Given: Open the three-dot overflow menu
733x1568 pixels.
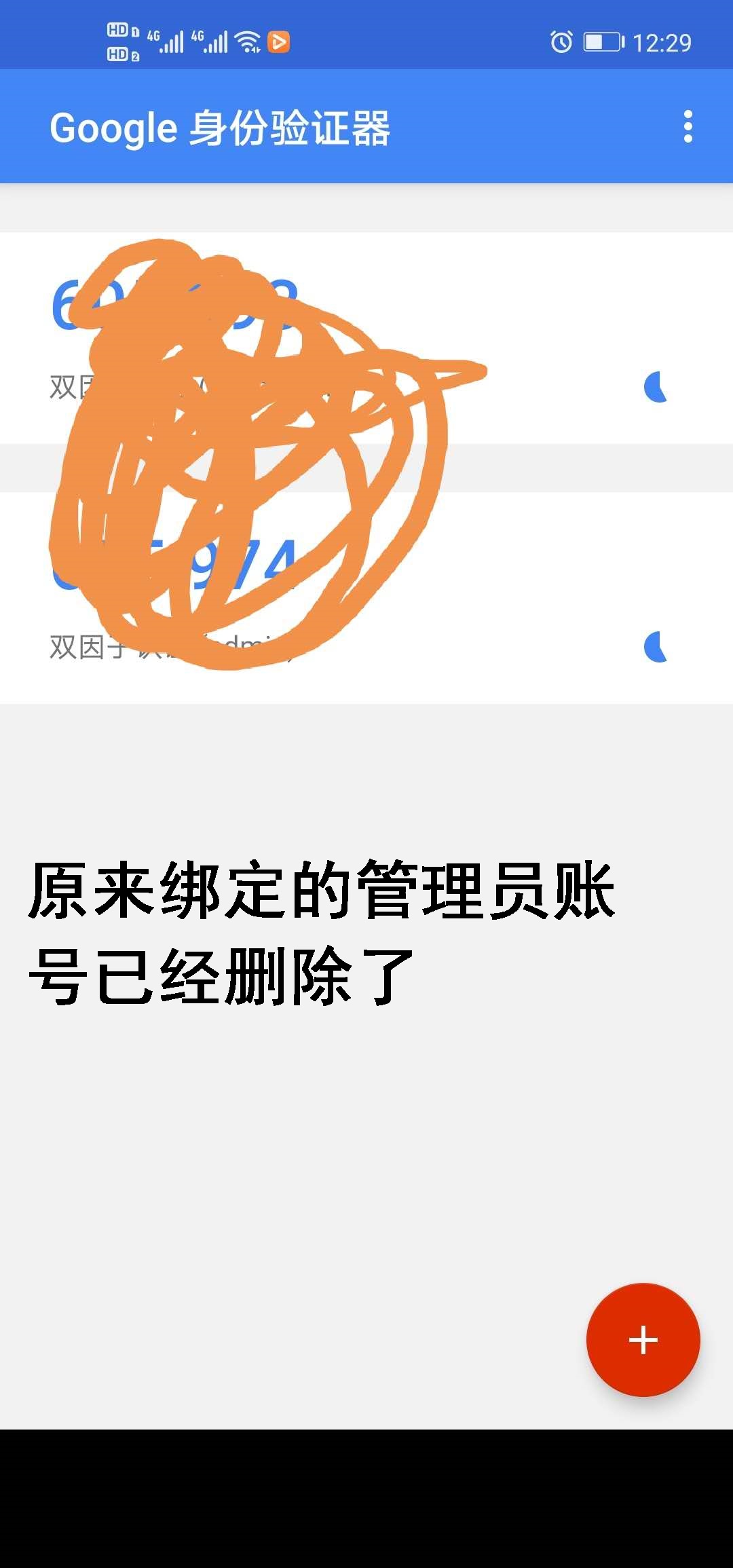Looking at the screenshot, I should (x=688, y=127).
